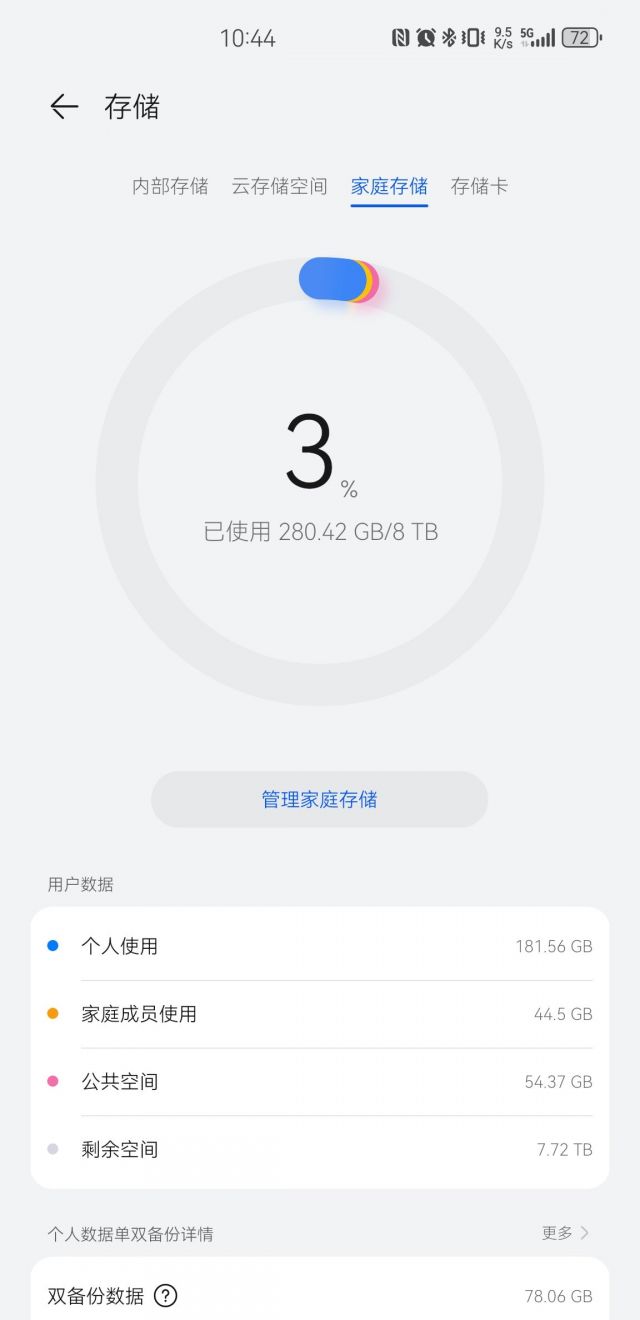Go back from the 存储 screen
The image size is (640, 1320).
pyautogui.click(x=64, y=107)
